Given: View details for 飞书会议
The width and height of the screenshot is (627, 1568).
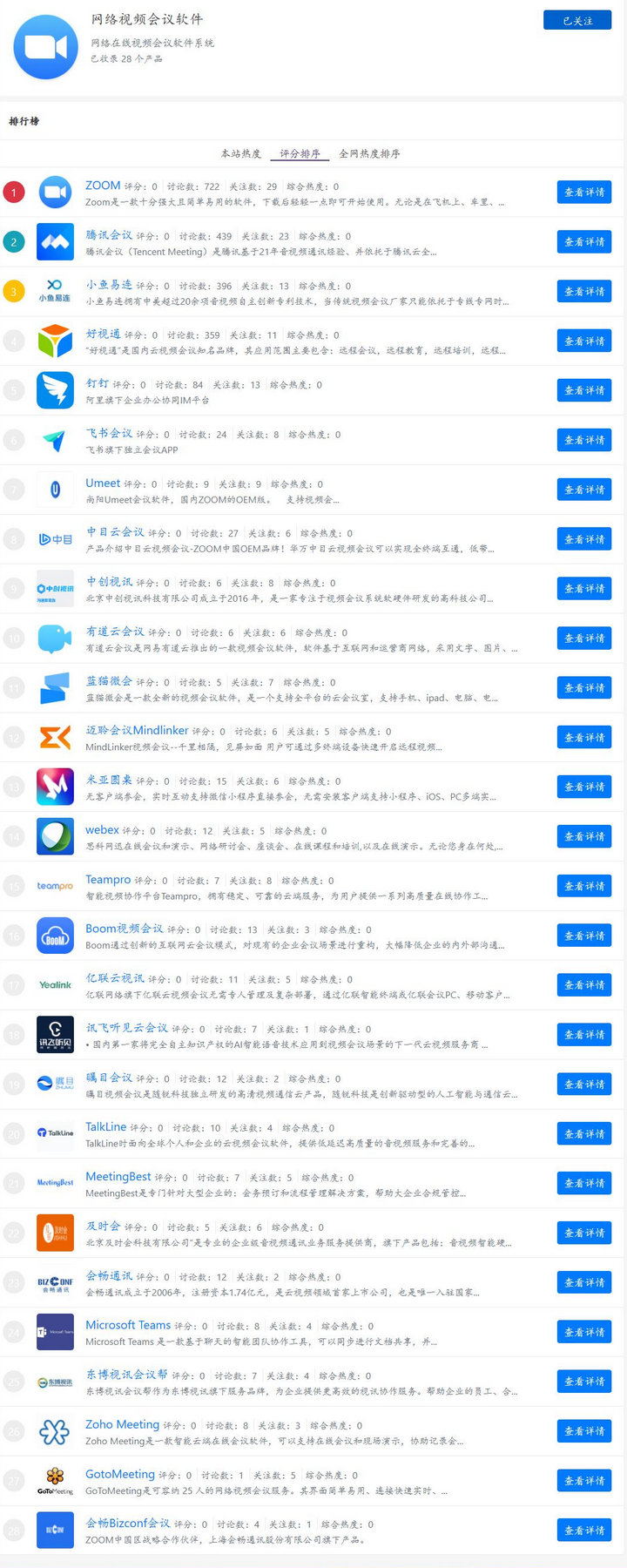Looking at the screenshot, I should pos(583,440).
